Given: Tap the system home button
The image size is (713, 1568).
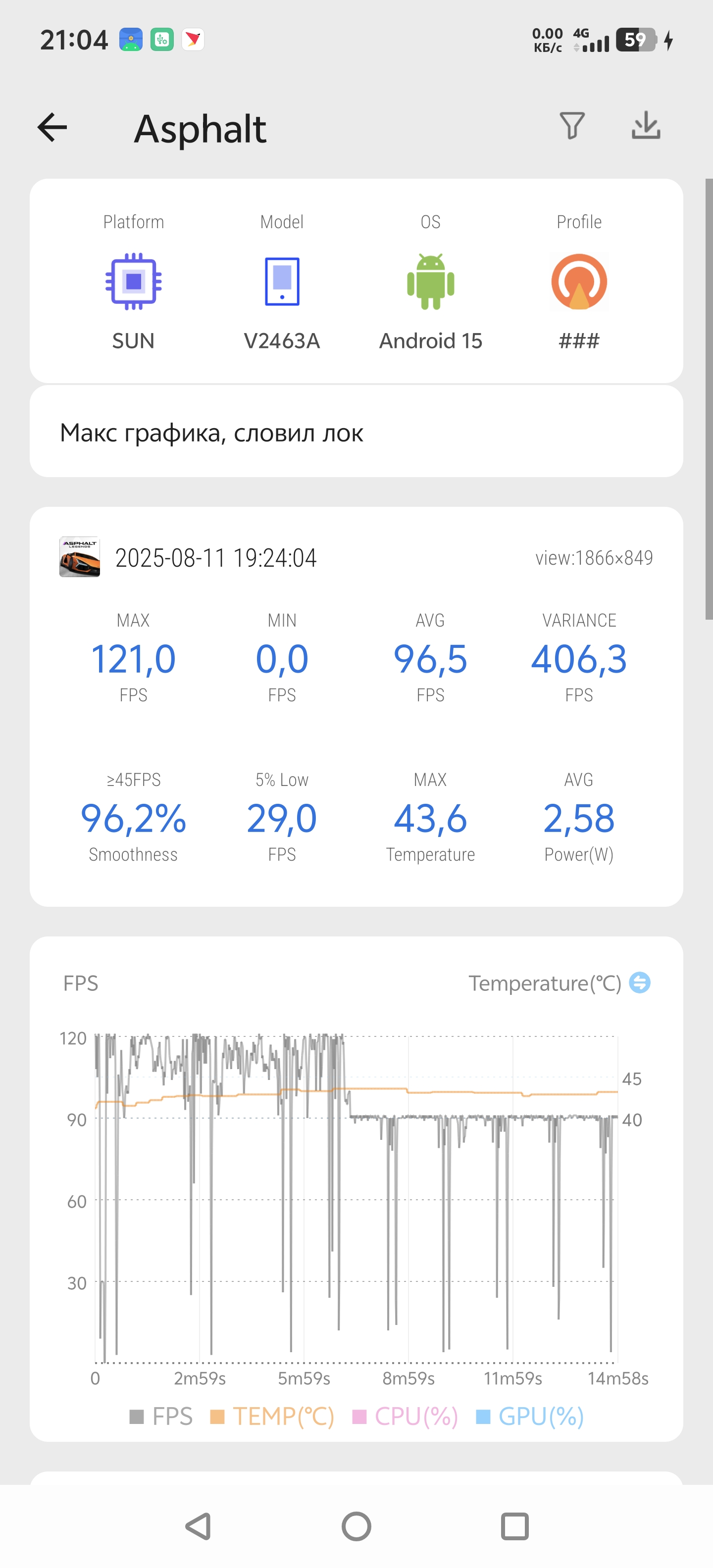Looking at the screenshot, I should click(x=356, y=1526).
